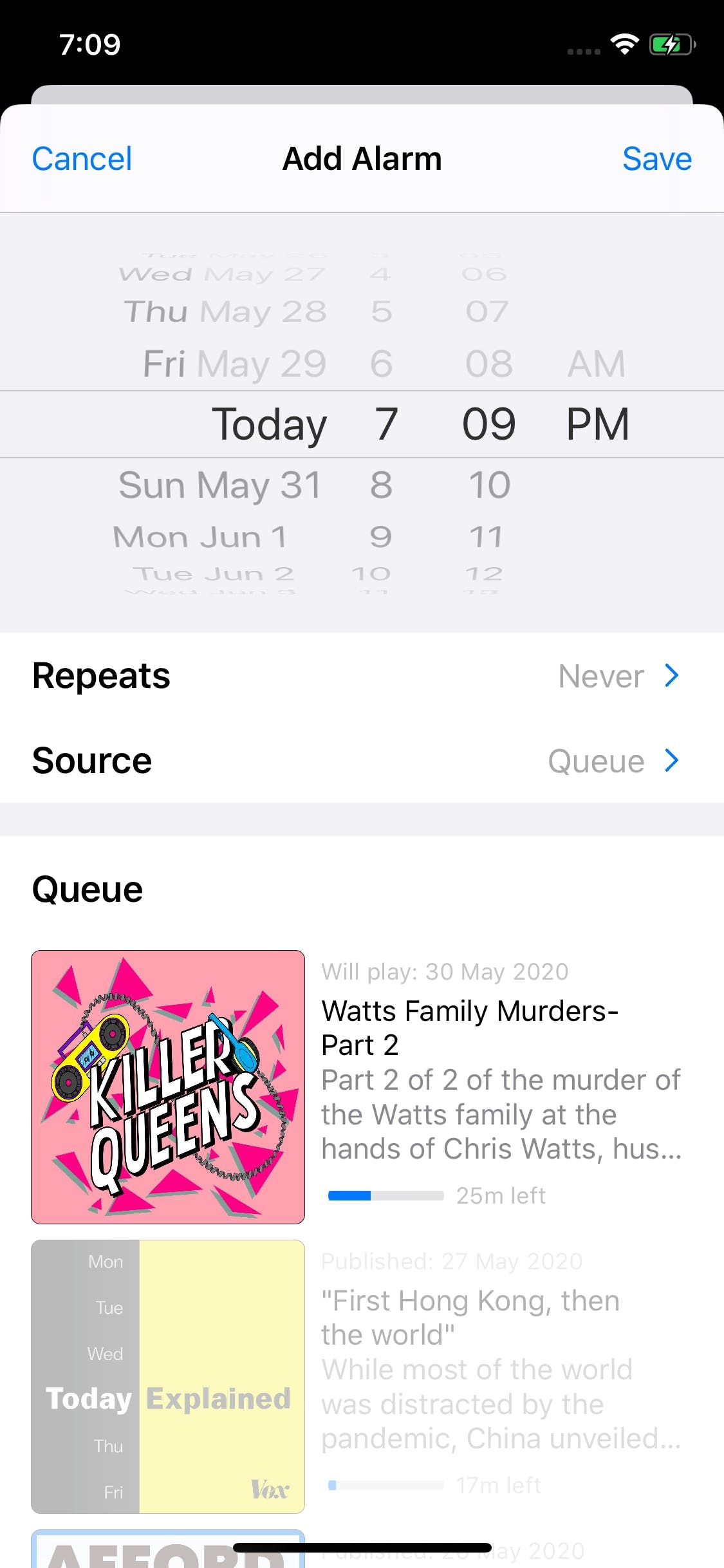Switch the picker to AM
The width and height of the screenshot is (724, 1568).
click(x=596, y=364)
